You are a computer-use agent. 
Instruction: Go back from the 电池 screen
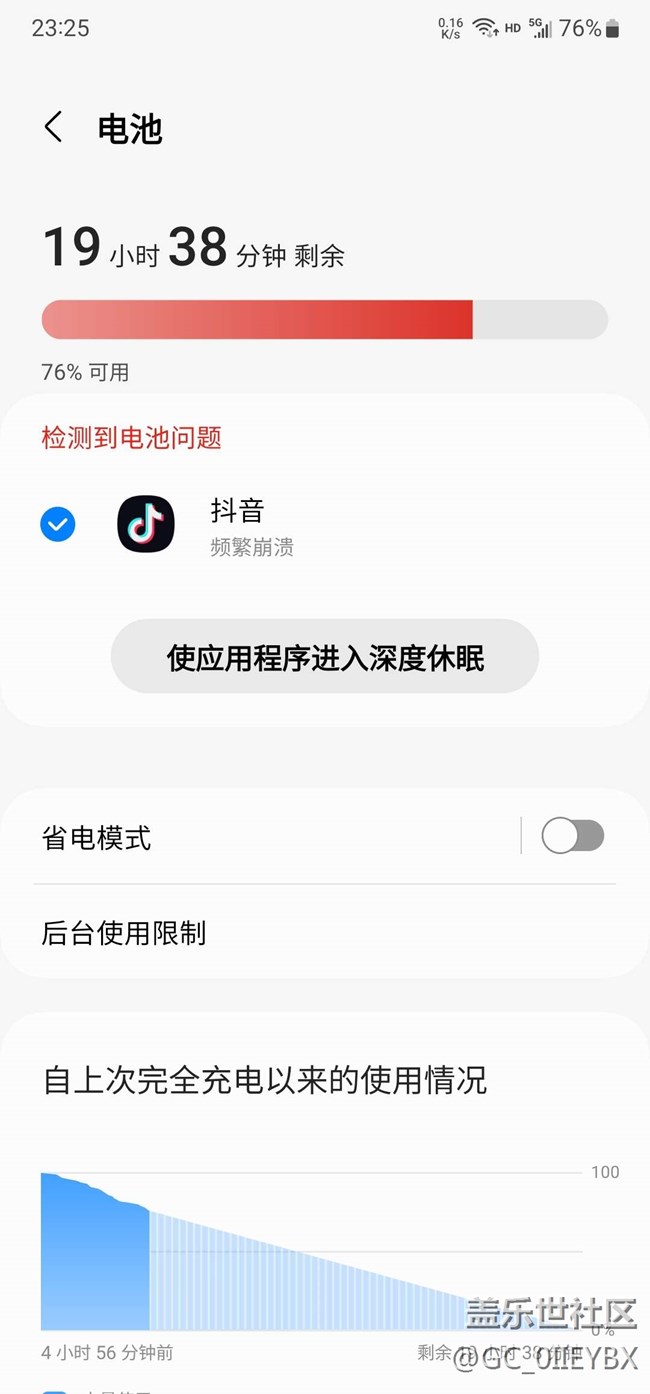pyautogui.click(x=54, y=128)
